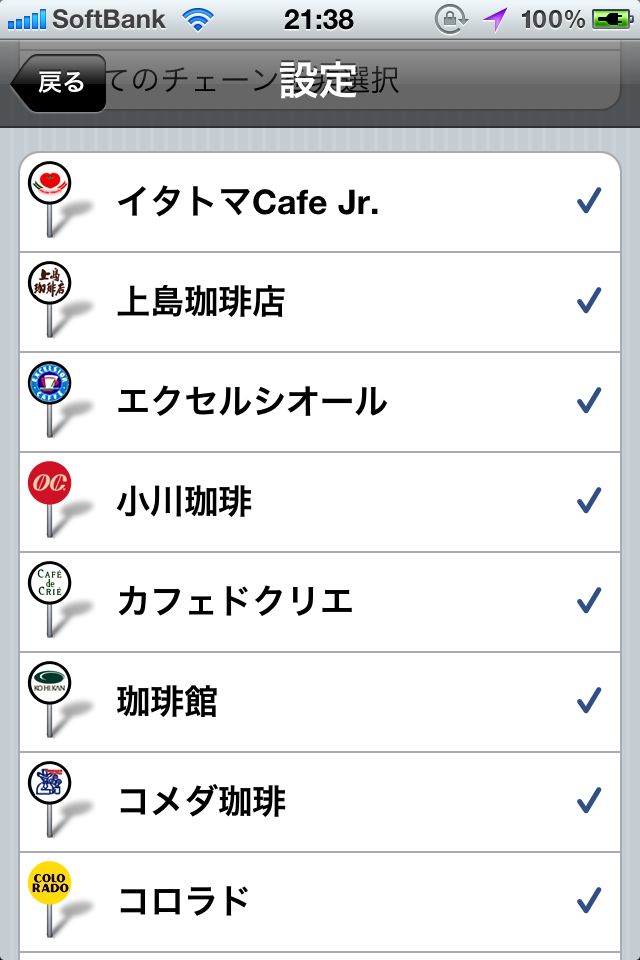Deselect コメダ珈琲 chain
This screenshot has width=640, height=960.
point(320,802)
